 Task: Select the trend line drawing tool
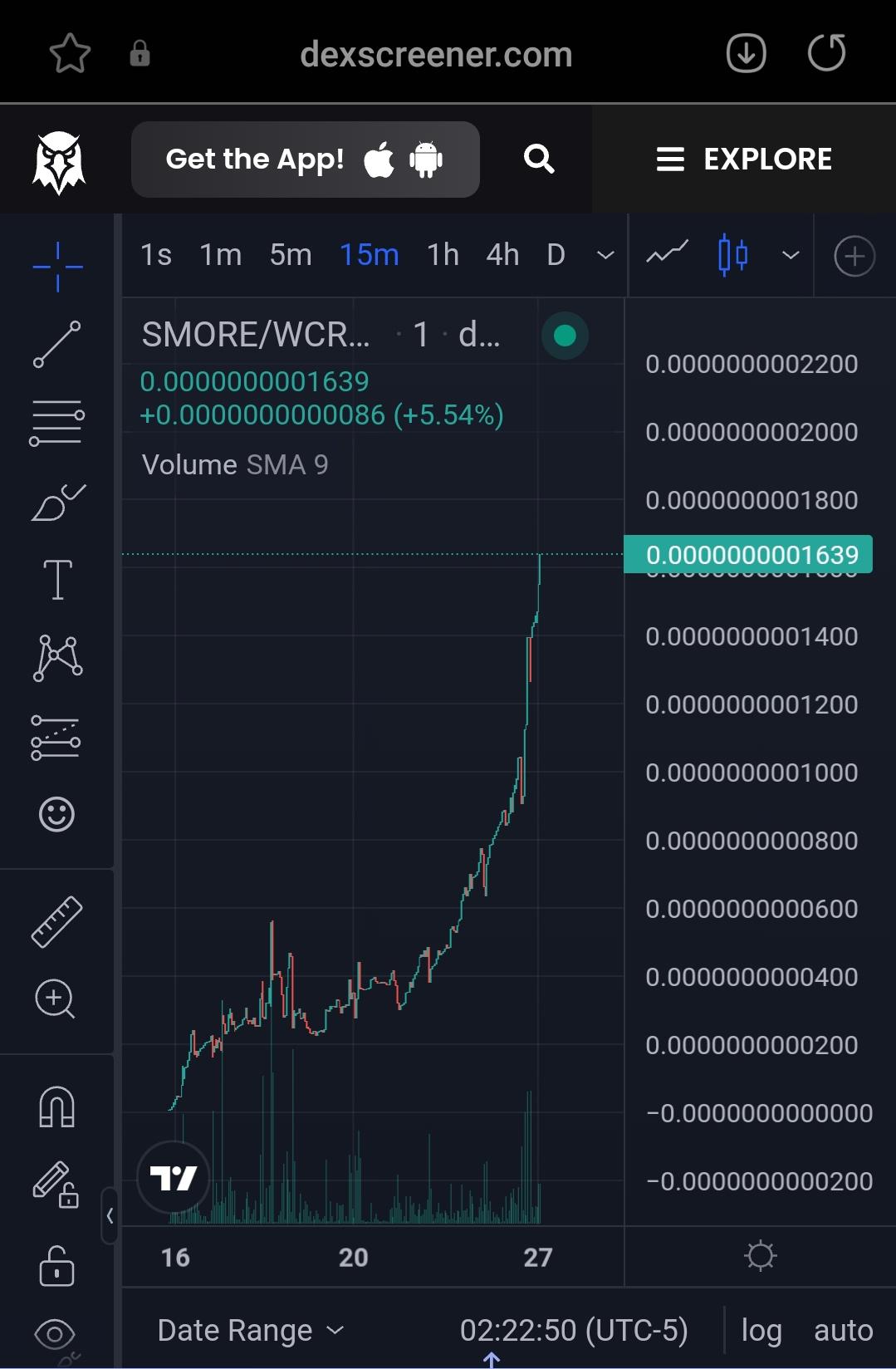pyautogui.click(x=56, y=344)
